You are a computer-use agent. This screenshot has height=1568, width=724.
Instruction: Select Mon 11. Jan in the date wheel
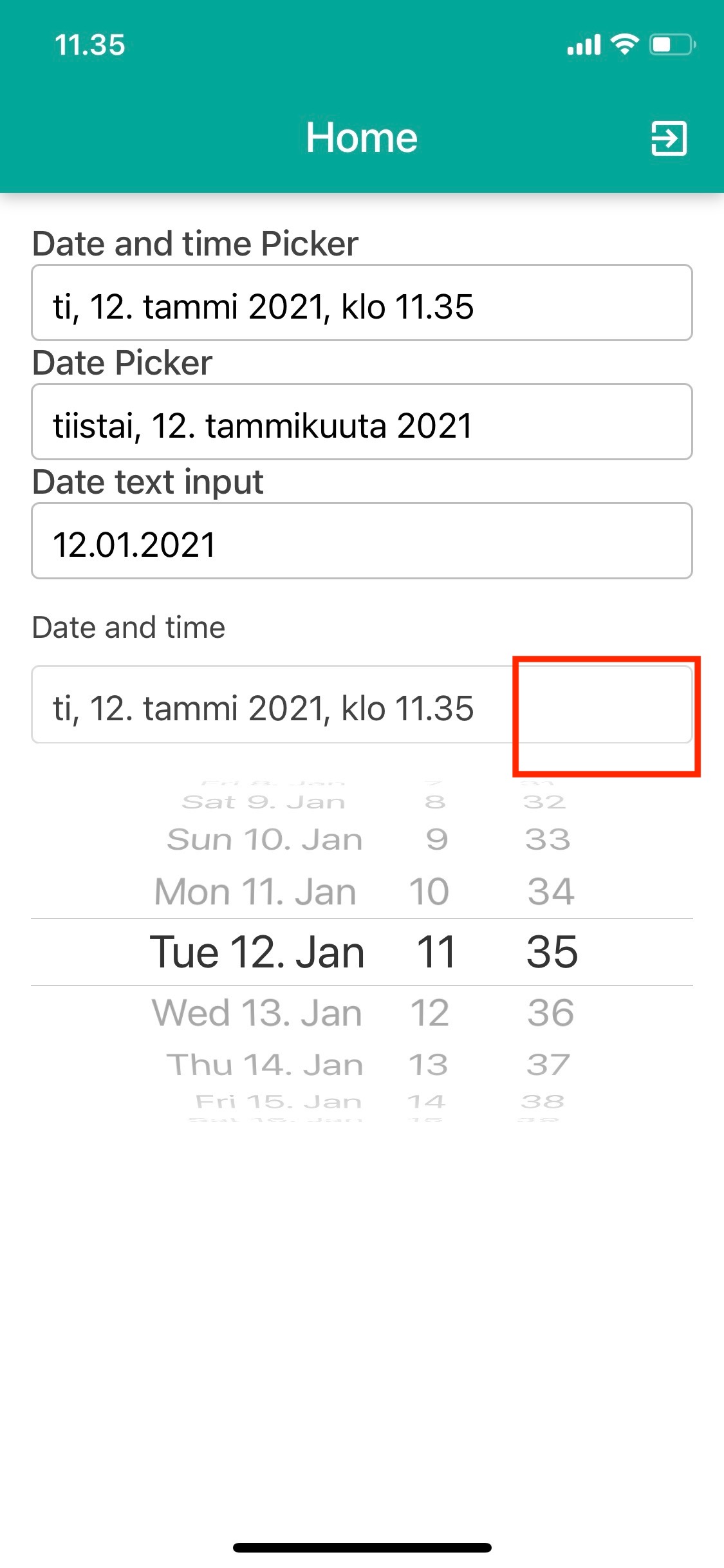255,892
